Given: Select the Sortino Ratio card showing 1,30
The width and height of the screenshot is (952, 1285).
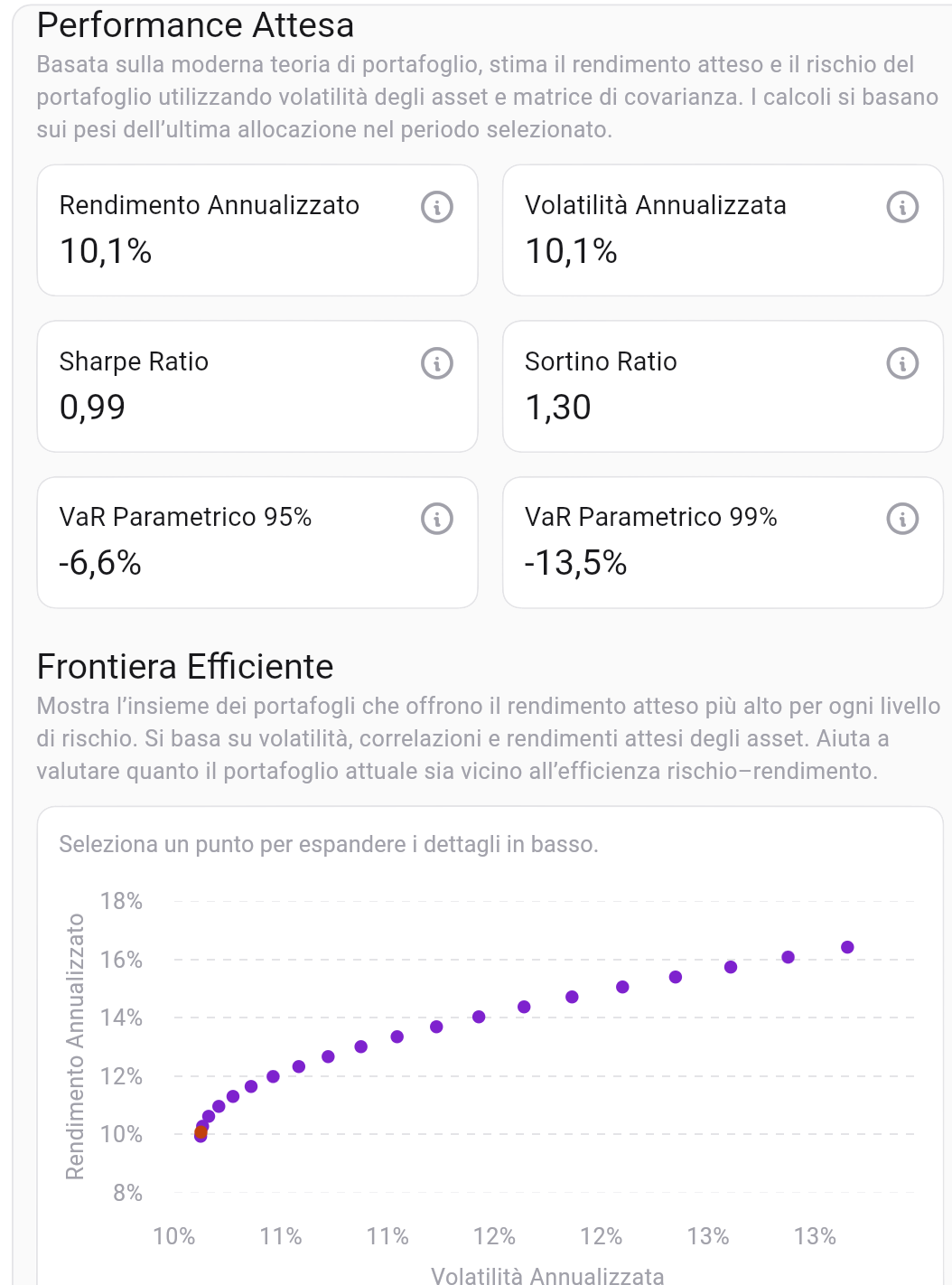Looking at the screenshot, I should click(x=723, y=386).
